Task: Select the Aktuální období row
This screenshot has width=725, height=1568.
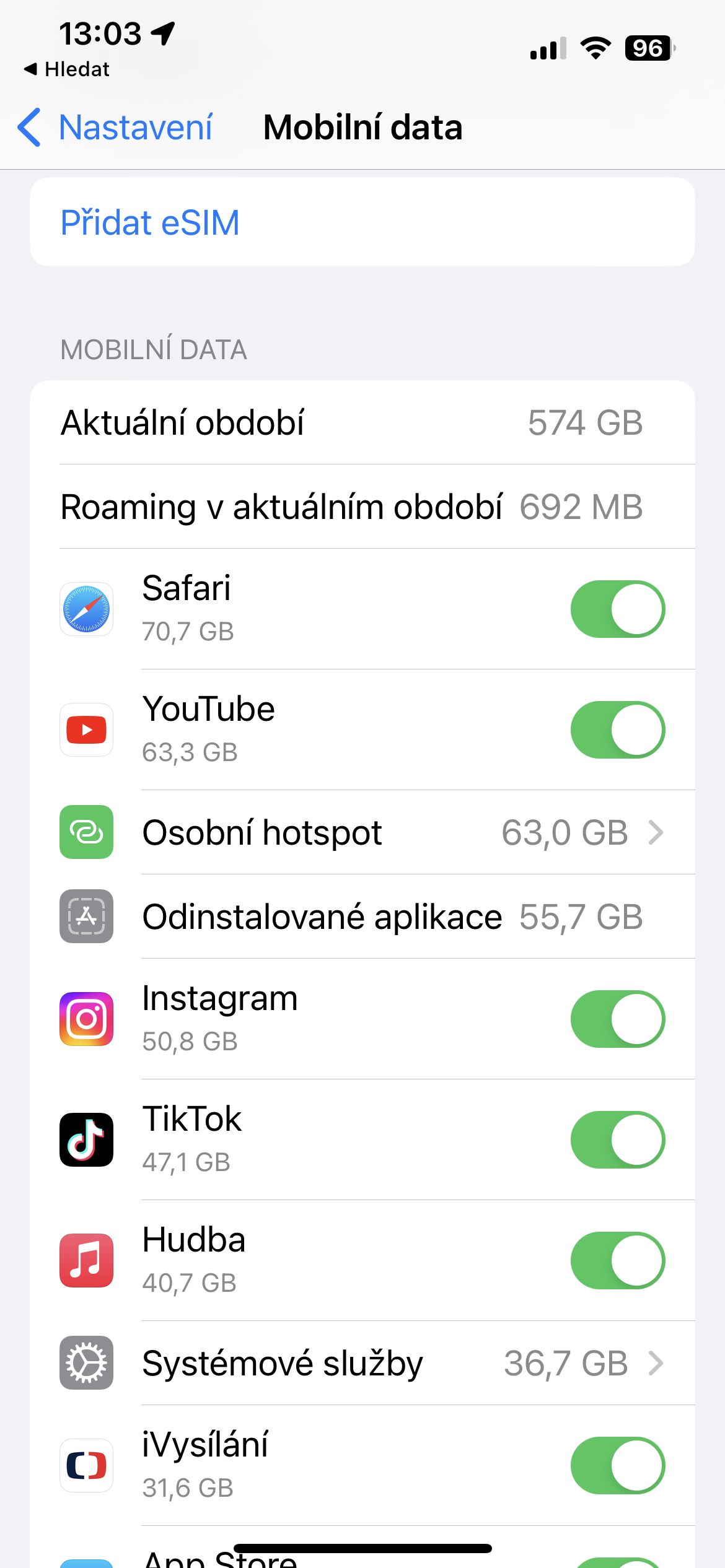Action: coord(362,423)
